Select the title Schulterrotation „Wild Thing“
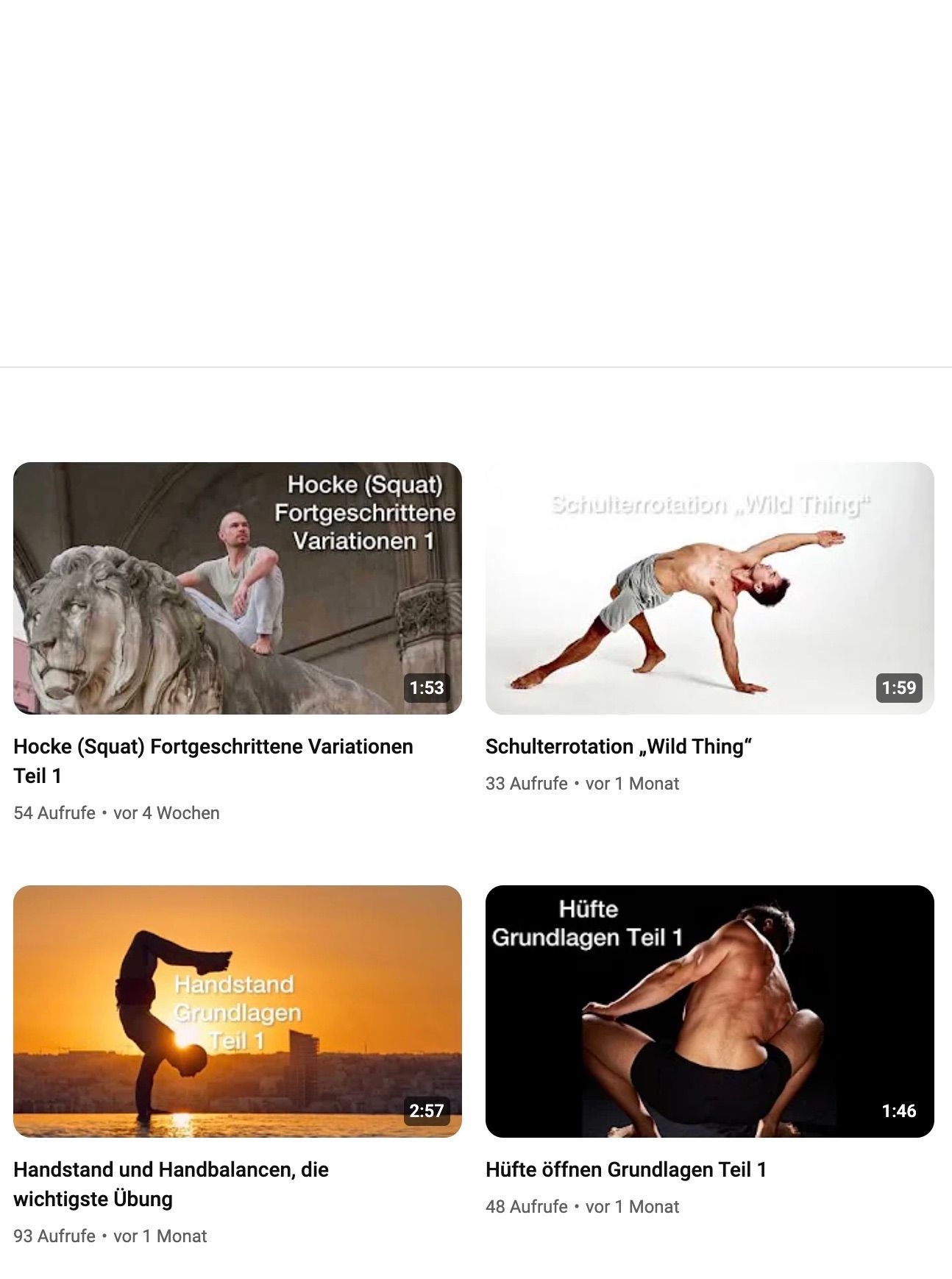Viewport: 952px width, 1279px height. click(618, 746)
